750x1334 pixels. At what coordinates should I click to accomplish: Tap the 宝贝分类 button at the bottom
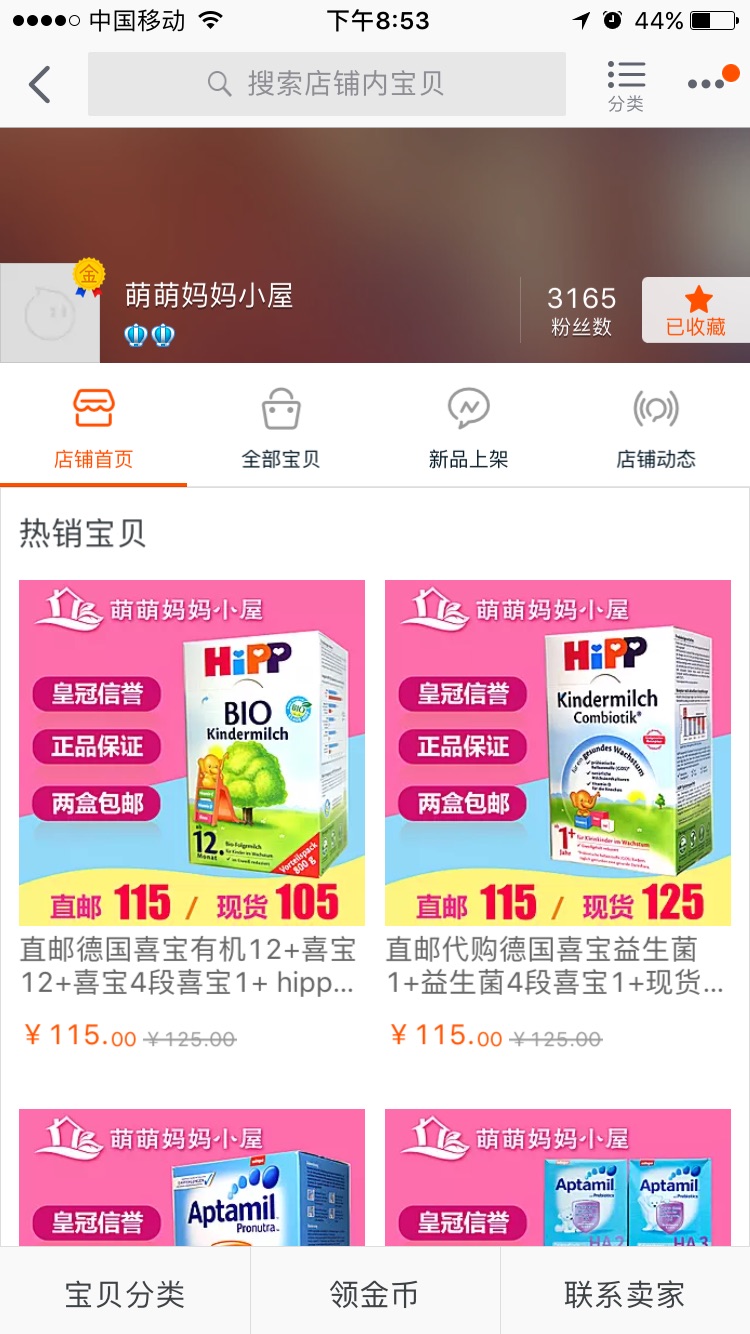125,1294
